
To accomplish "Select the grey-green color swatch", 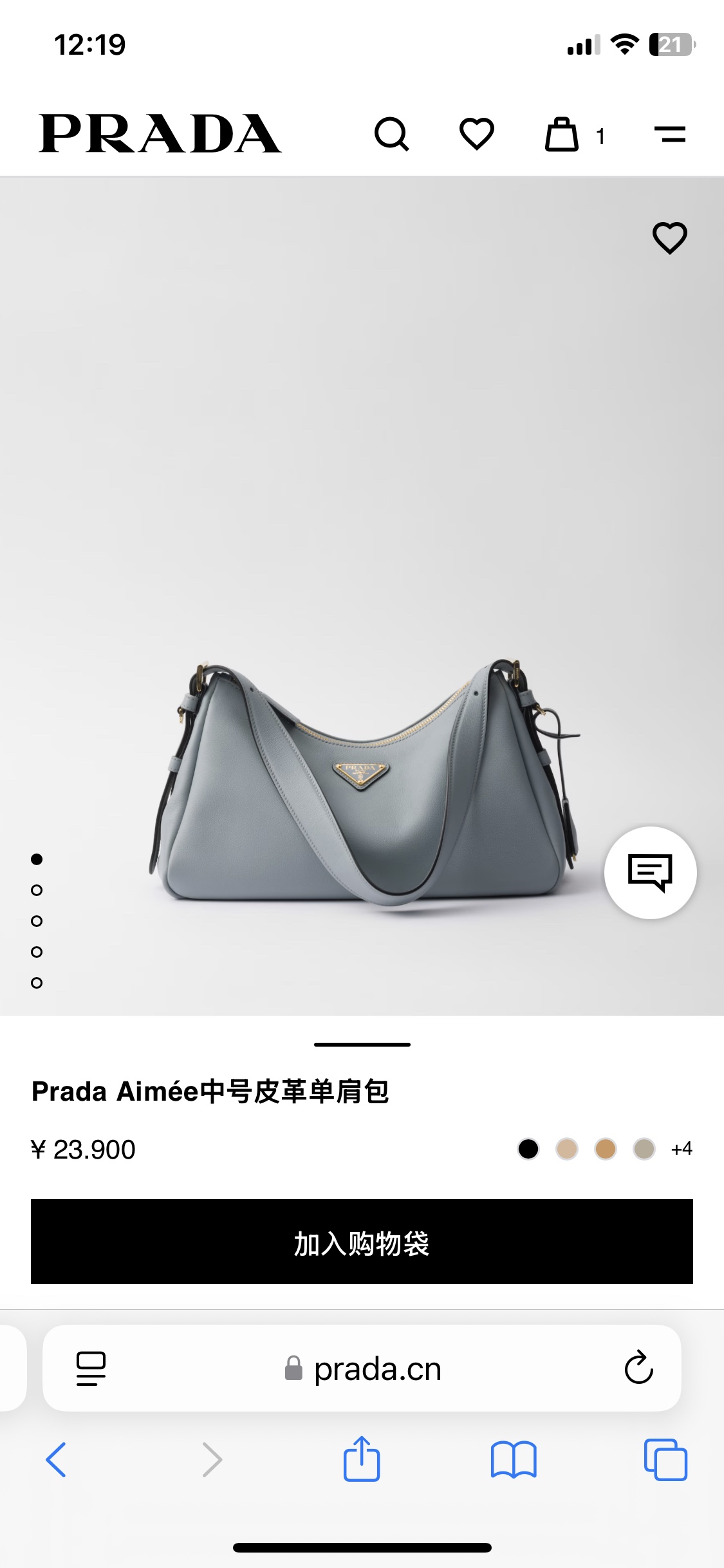I will pos(644,1149).
